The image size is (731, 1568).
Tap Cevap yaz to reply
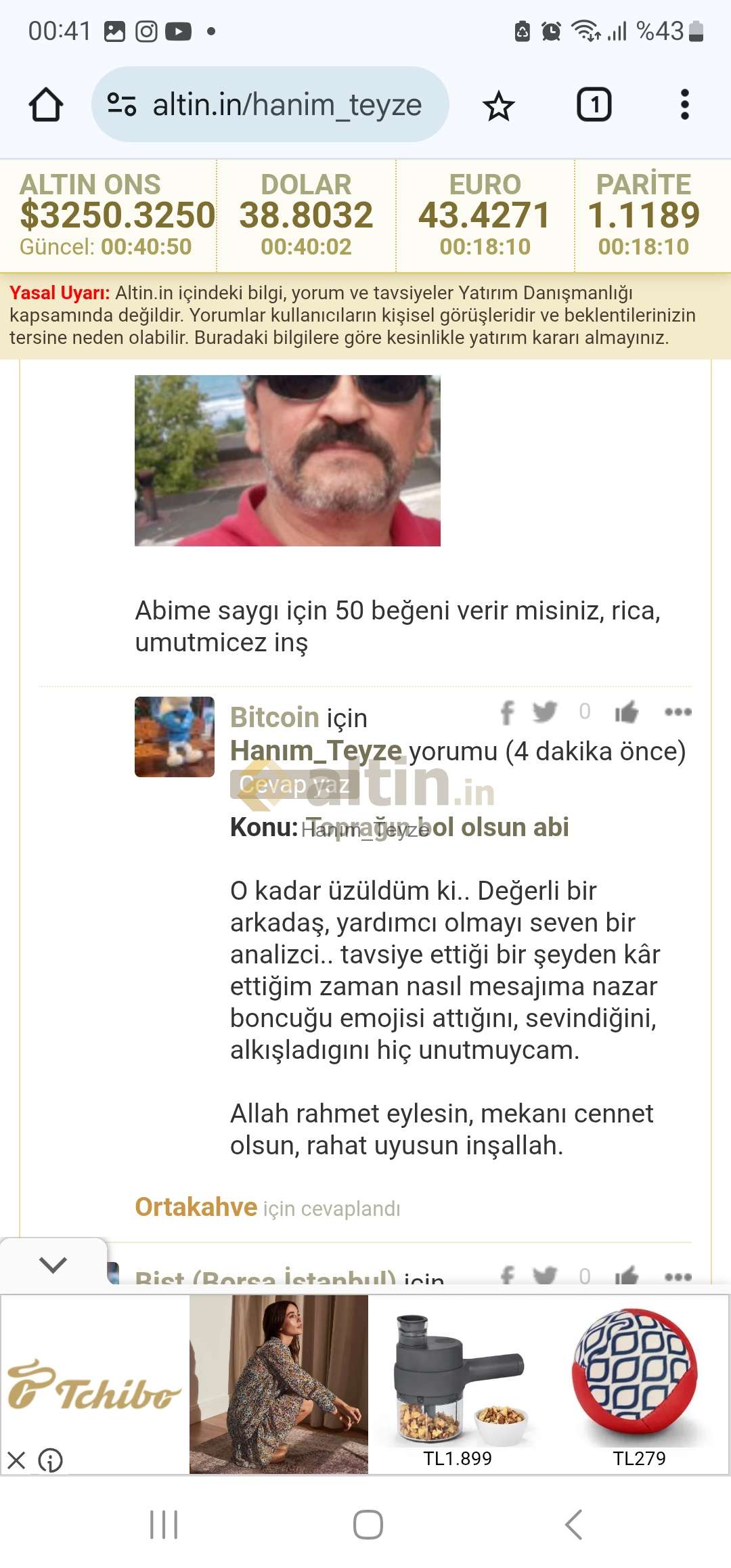tap(294, 784)
